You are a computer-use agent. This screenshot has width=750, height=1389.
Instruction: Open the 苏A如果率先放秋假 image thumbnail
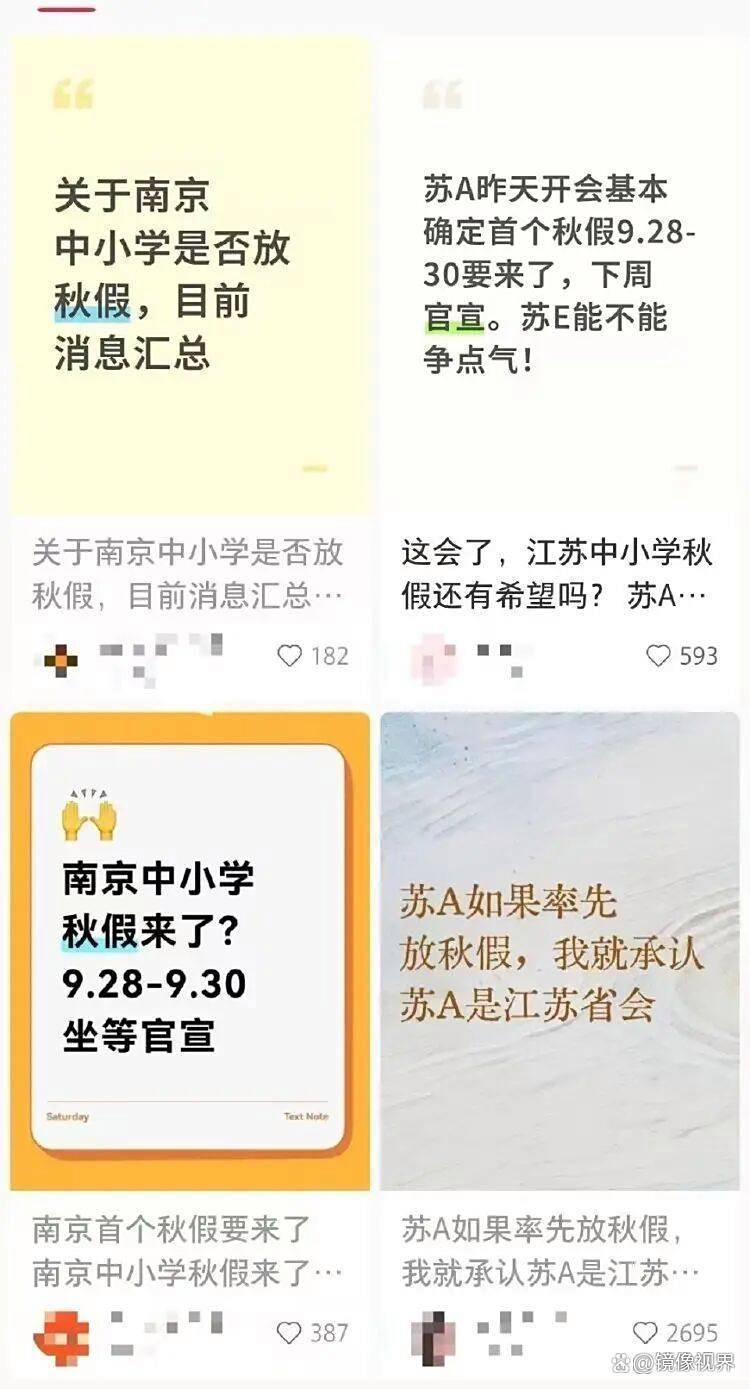560,945
